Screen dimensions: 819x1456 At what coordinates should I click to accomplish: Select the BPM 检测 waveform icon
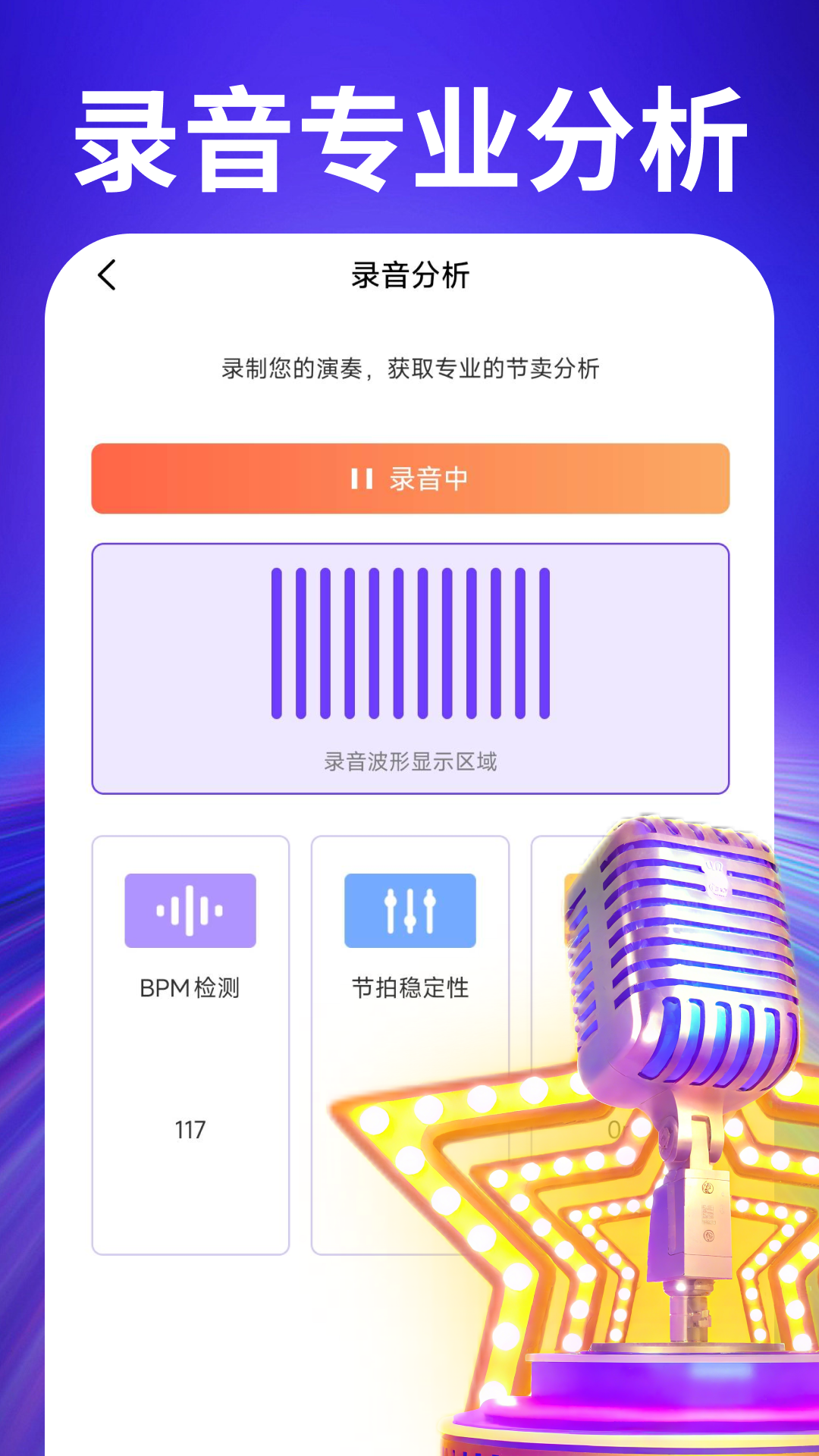tap(190, 910)
